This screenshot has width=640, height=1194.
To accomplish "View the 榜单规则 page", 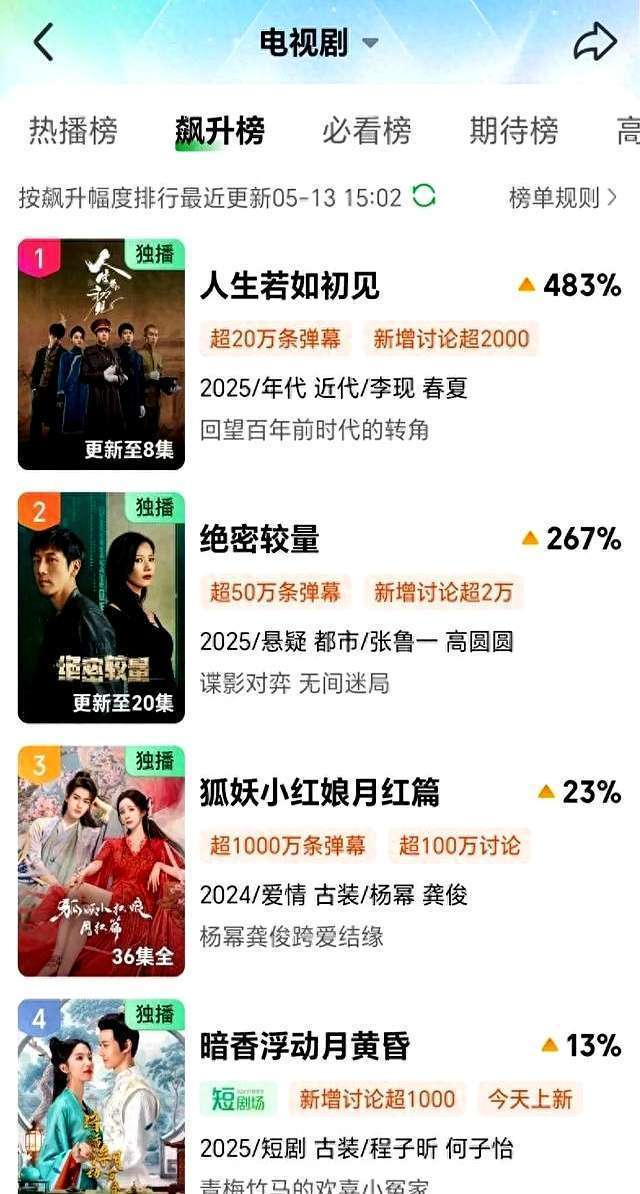I will click(562, 197).
